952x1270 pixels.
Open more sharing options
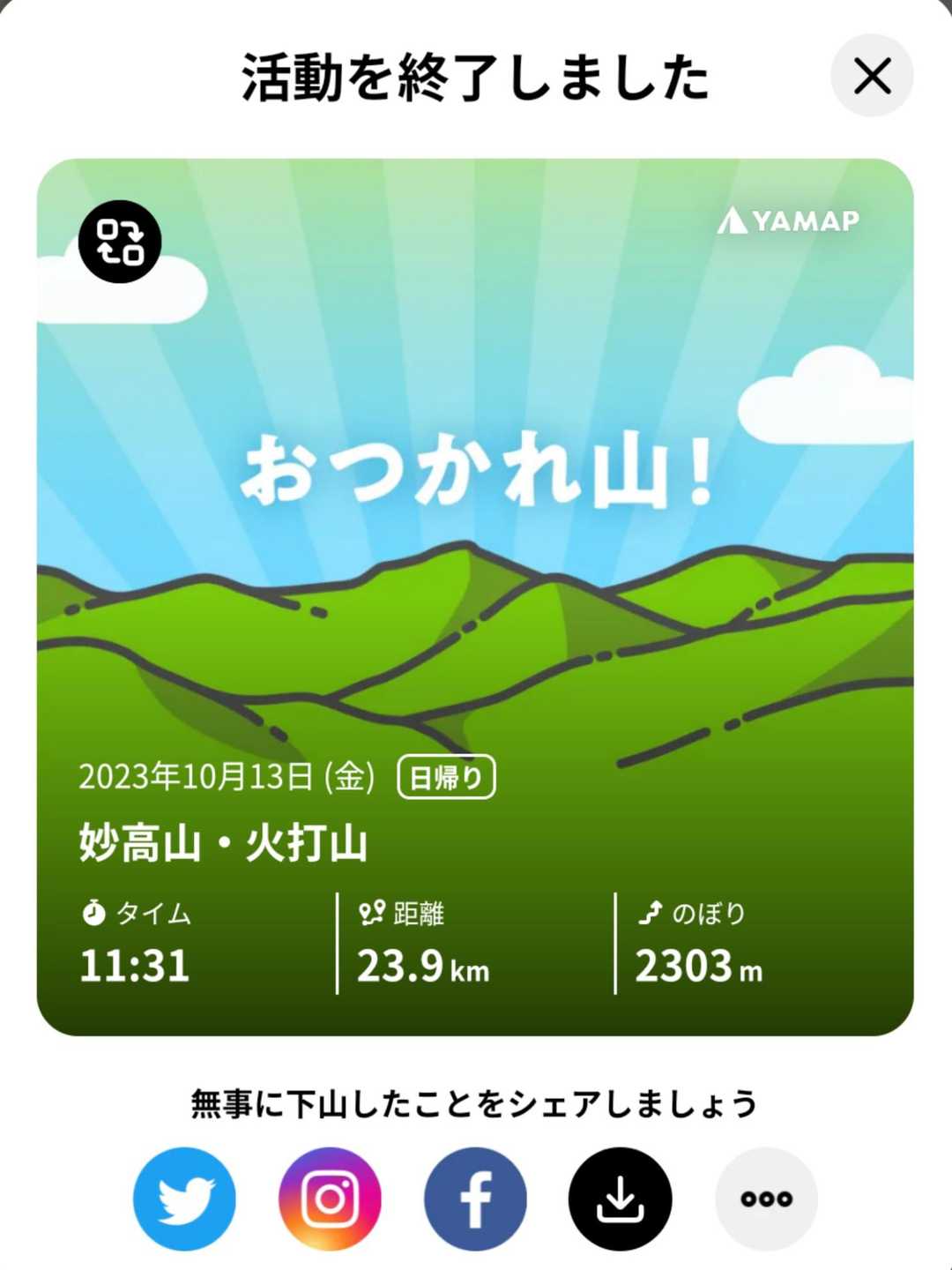[766, 1199]
